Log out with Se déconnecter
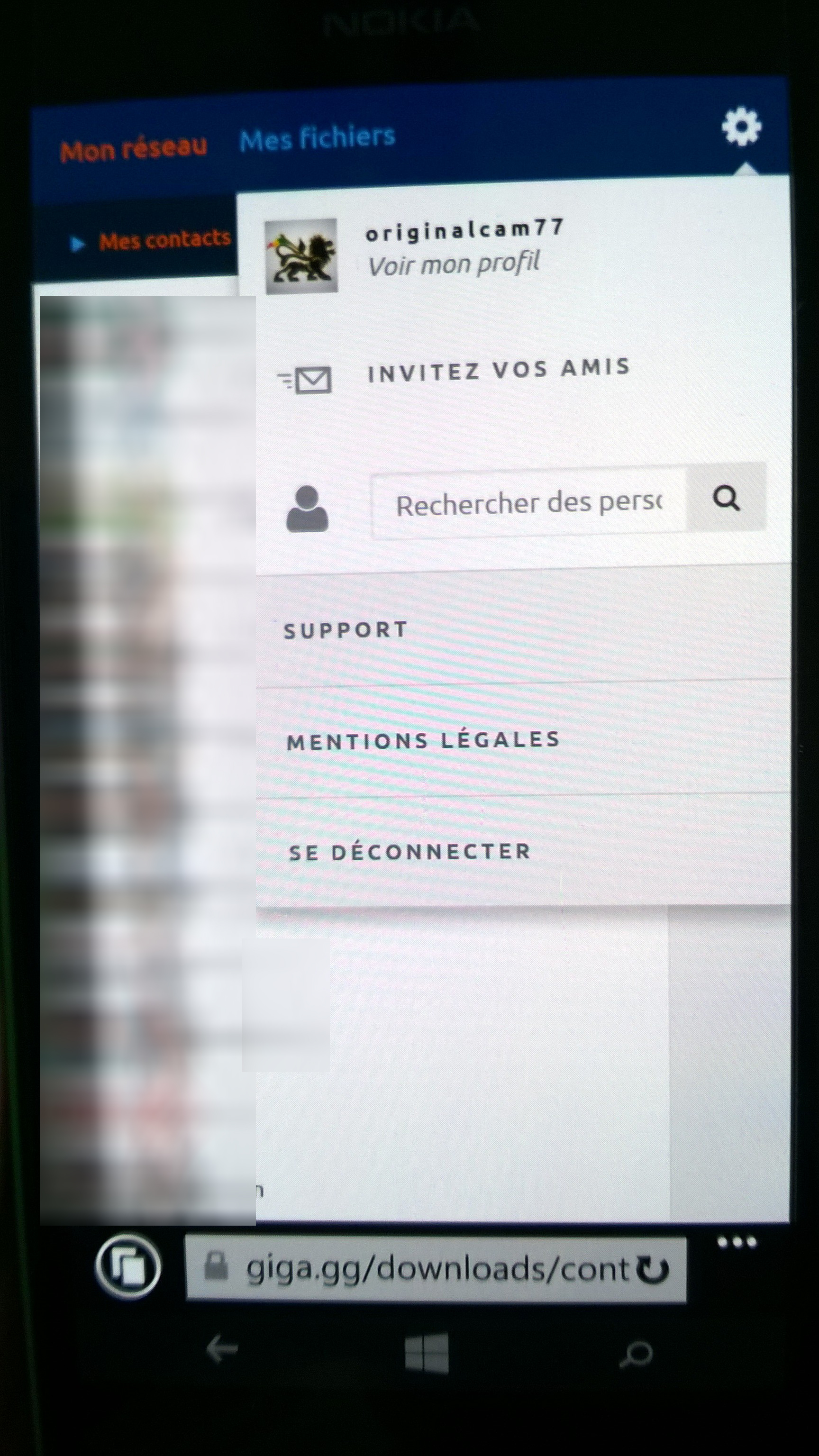The width and height of the screenshot is (819, 1456). click(x=523, y=852)
